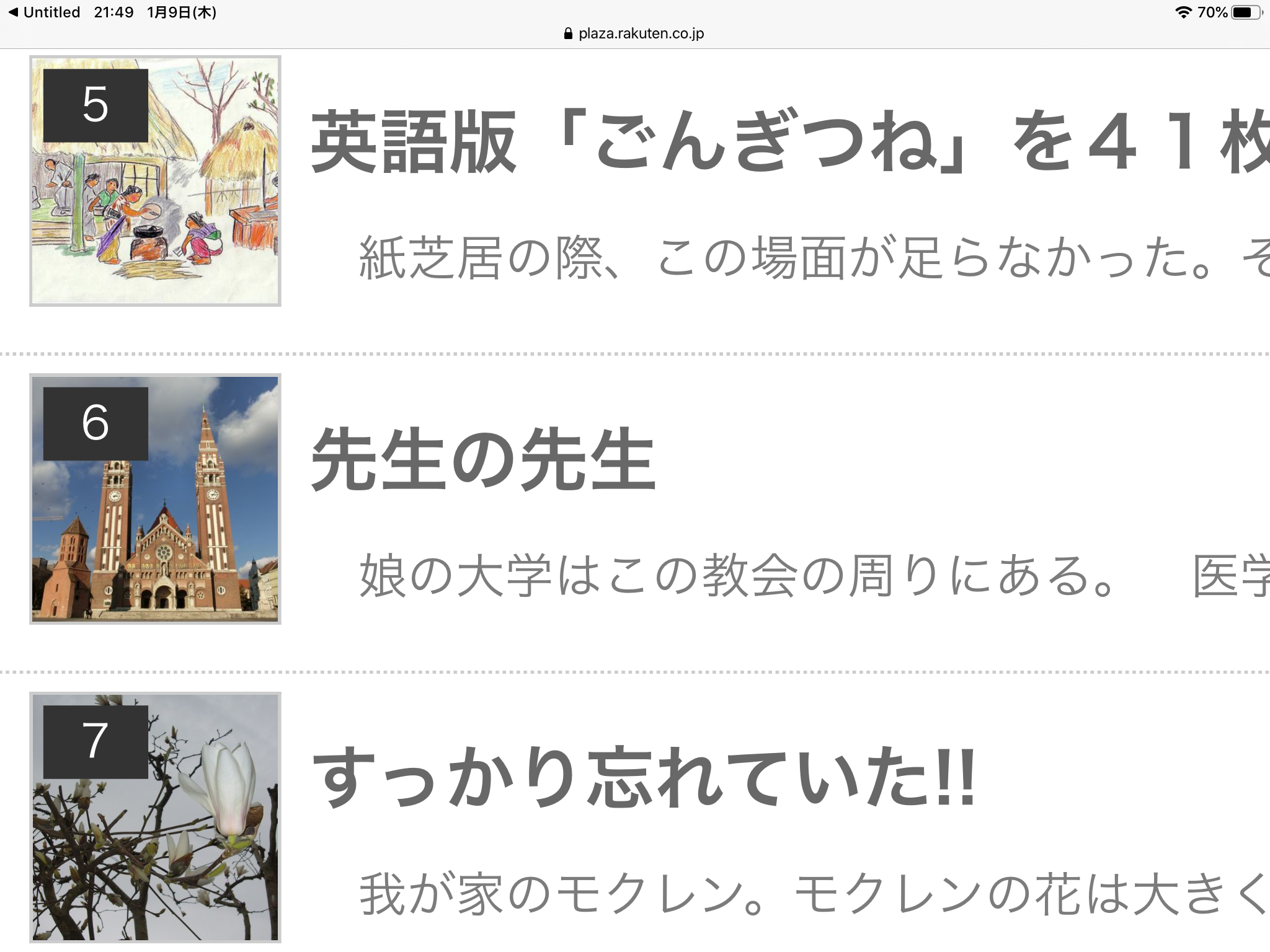Open the article titled 英語版「ごんぎつね」
The height and width of the screenshot is (952, 1270).
click(788, 144)
